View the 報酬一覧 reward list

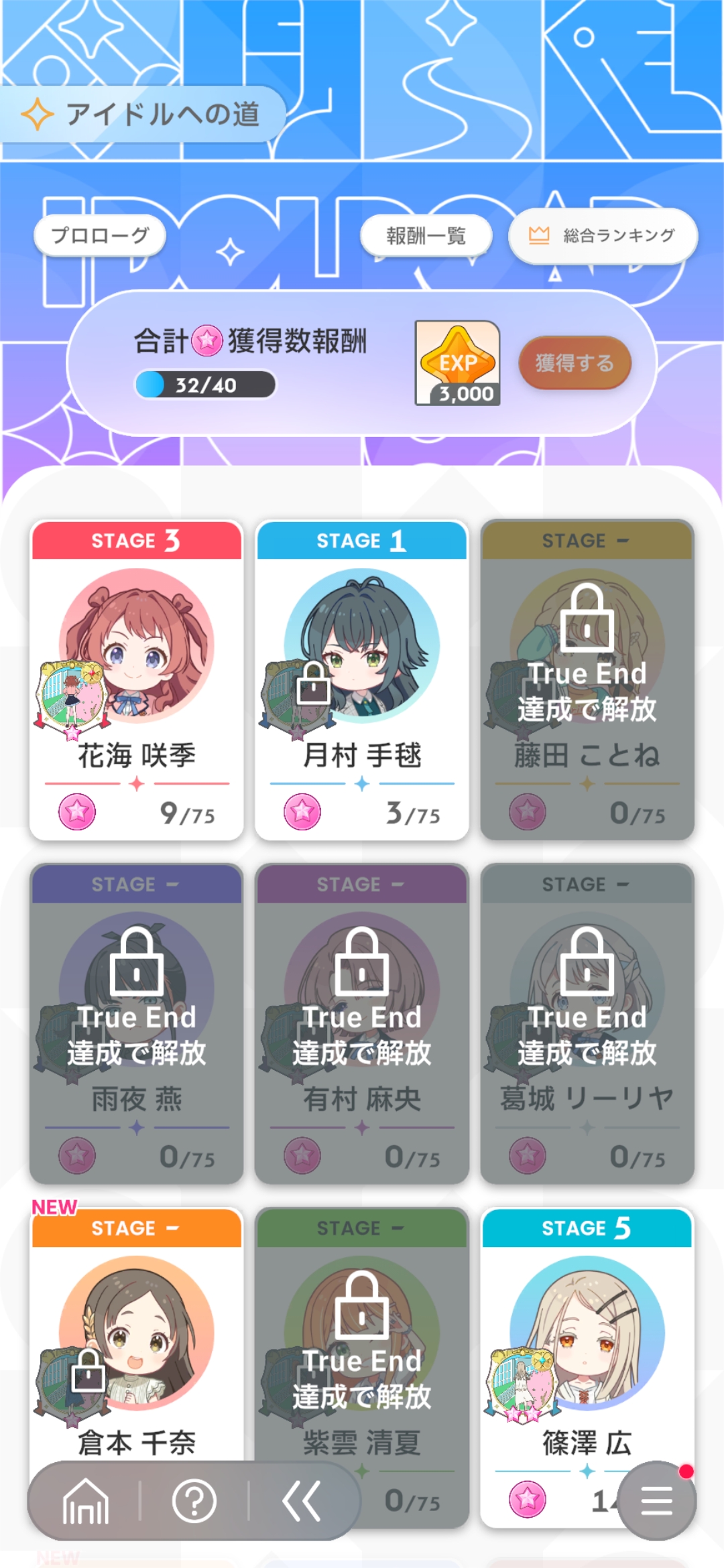click(426, 236)
